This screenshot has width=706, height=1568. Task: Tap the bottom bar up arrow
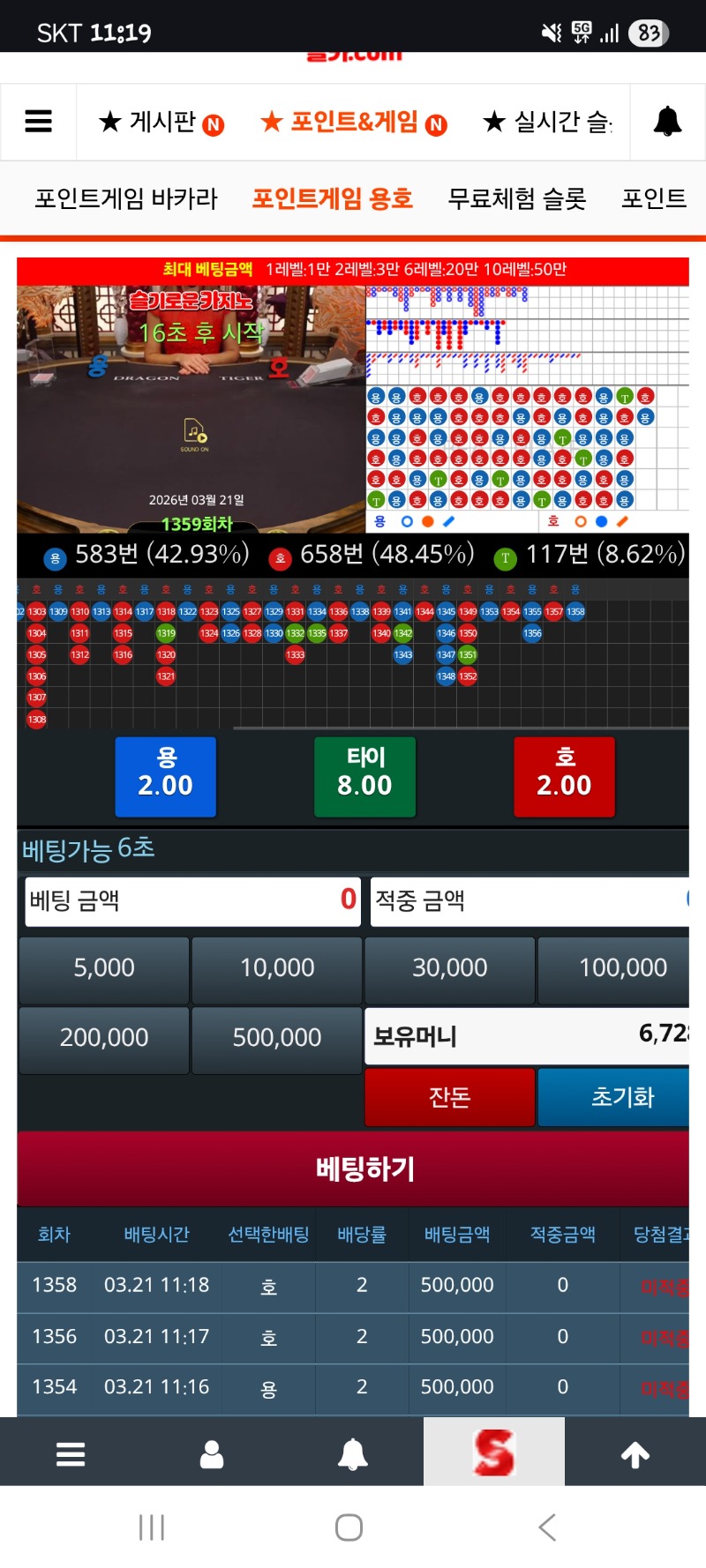coord(635,1454)
